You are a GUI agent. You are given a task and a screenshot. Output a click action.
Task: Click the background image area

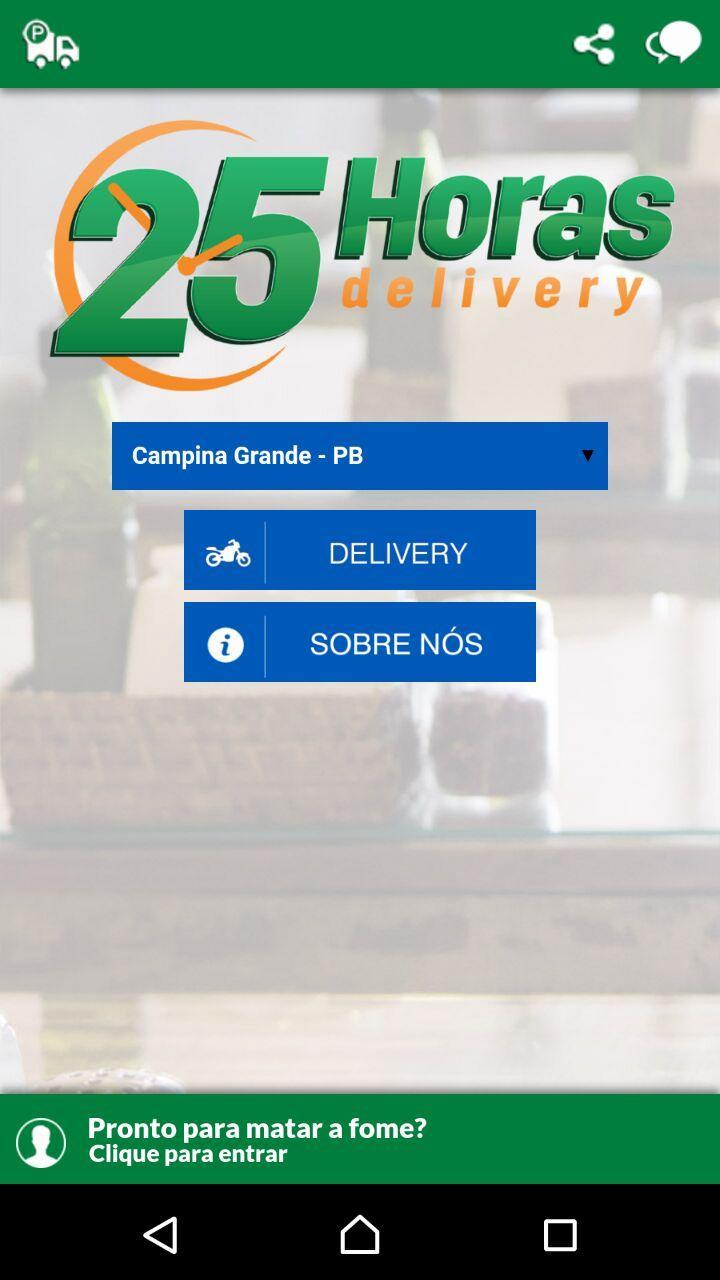tap(360, 880)
